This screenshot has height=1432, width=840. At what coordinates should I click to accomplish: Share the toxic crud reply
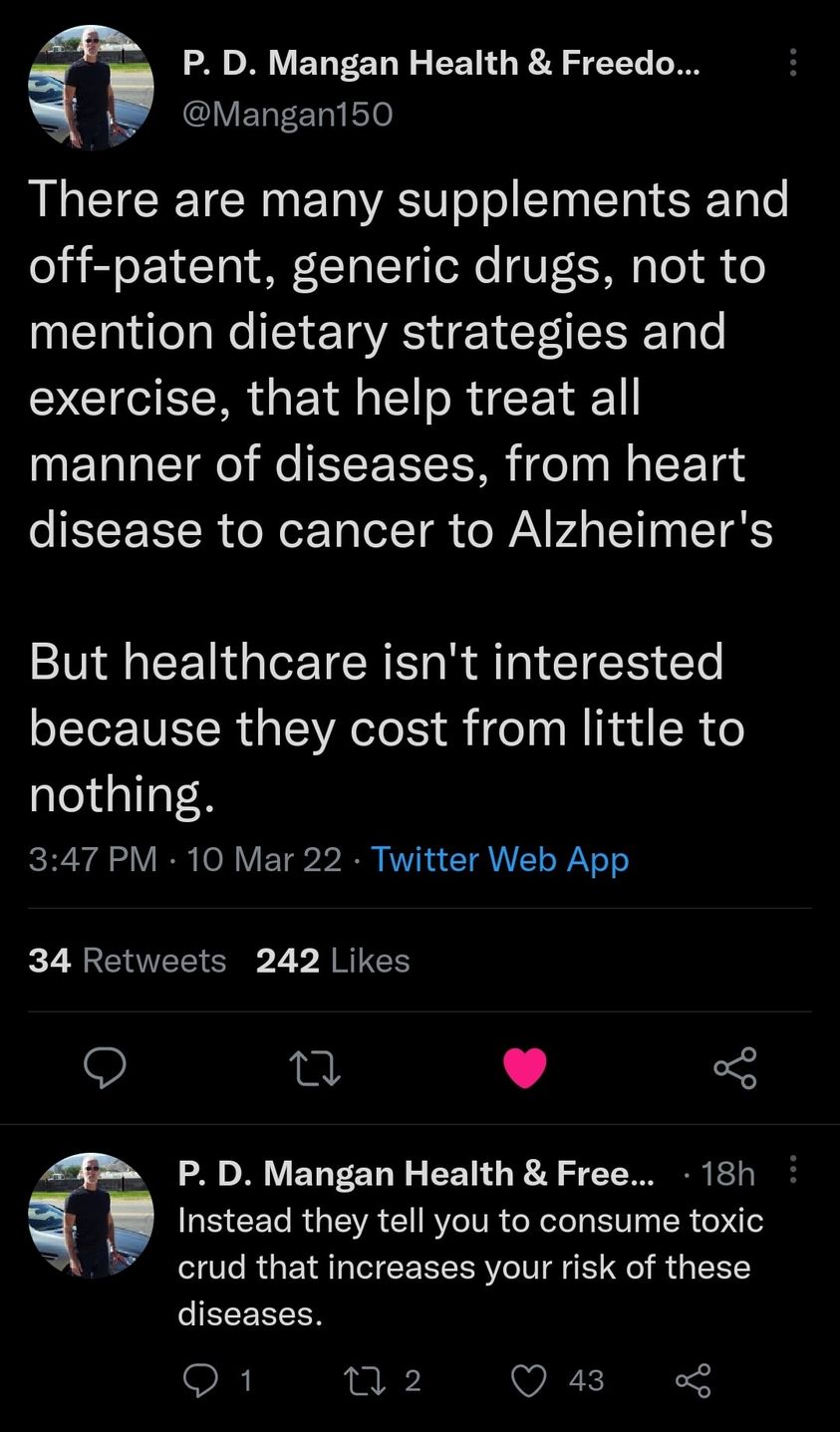point(694,1379)
